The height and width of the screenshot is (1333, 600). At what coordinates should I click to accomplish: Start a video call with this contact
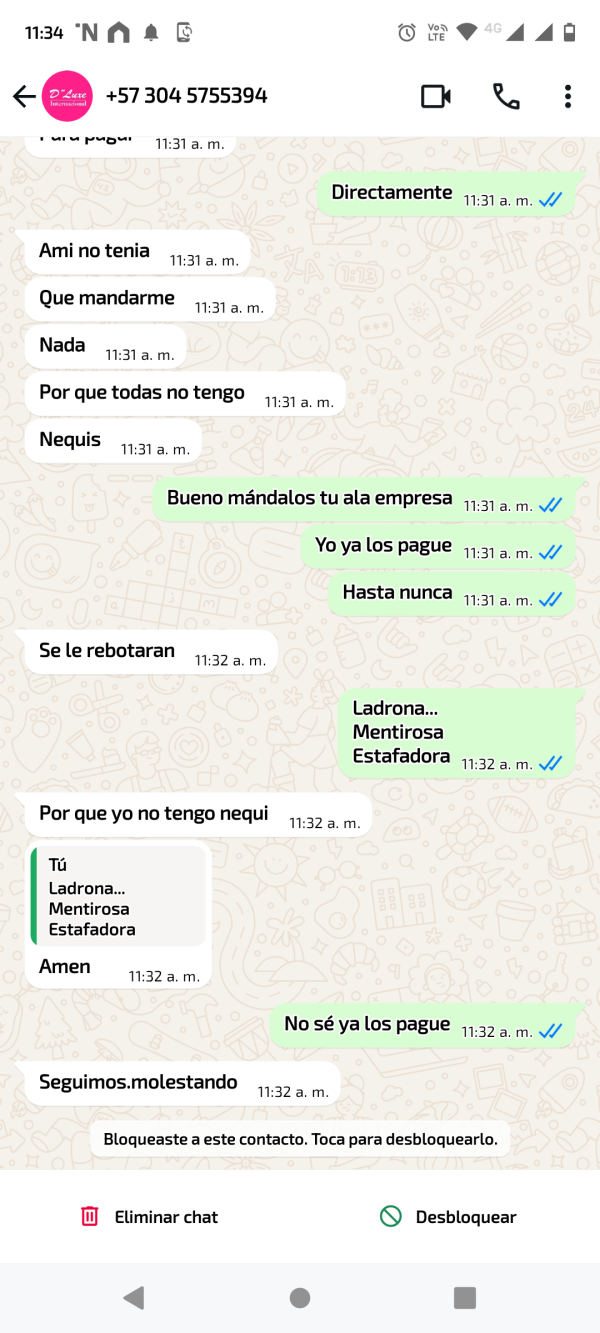(x=436, y=96)
